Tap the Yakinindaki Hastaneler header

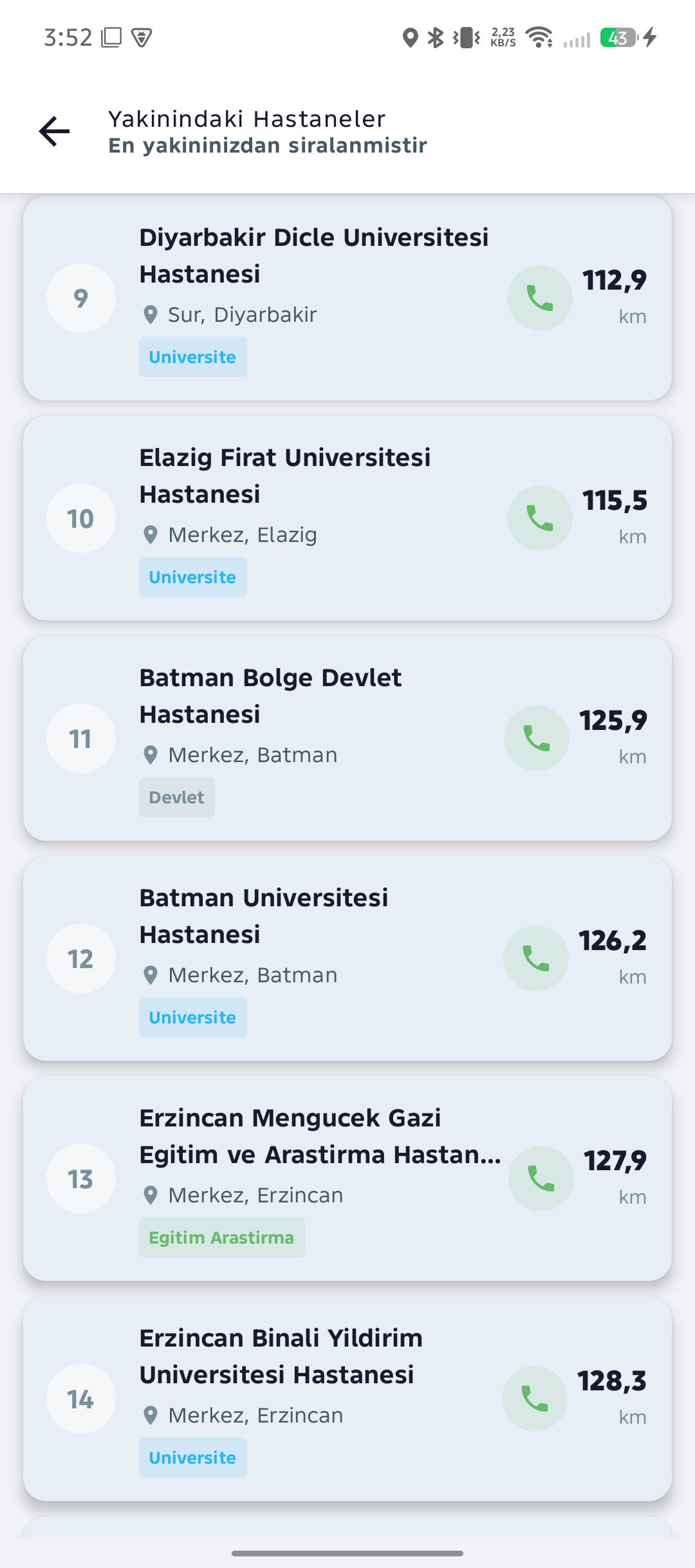pyautogui.click(x=246, y=118)
